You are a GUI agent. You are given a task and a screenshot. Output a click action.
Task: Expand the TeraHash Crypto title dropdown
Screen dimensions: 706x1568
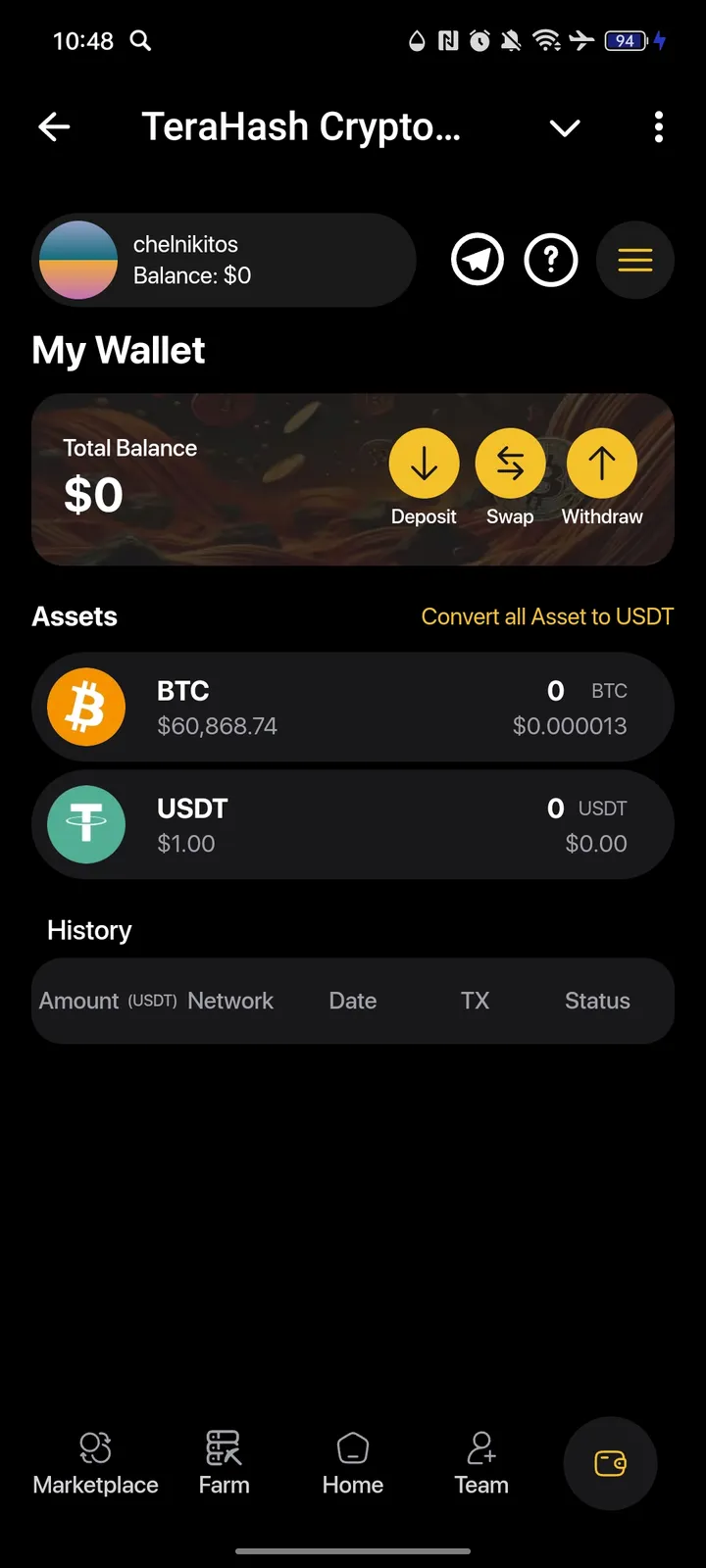[x=565, y=127]
